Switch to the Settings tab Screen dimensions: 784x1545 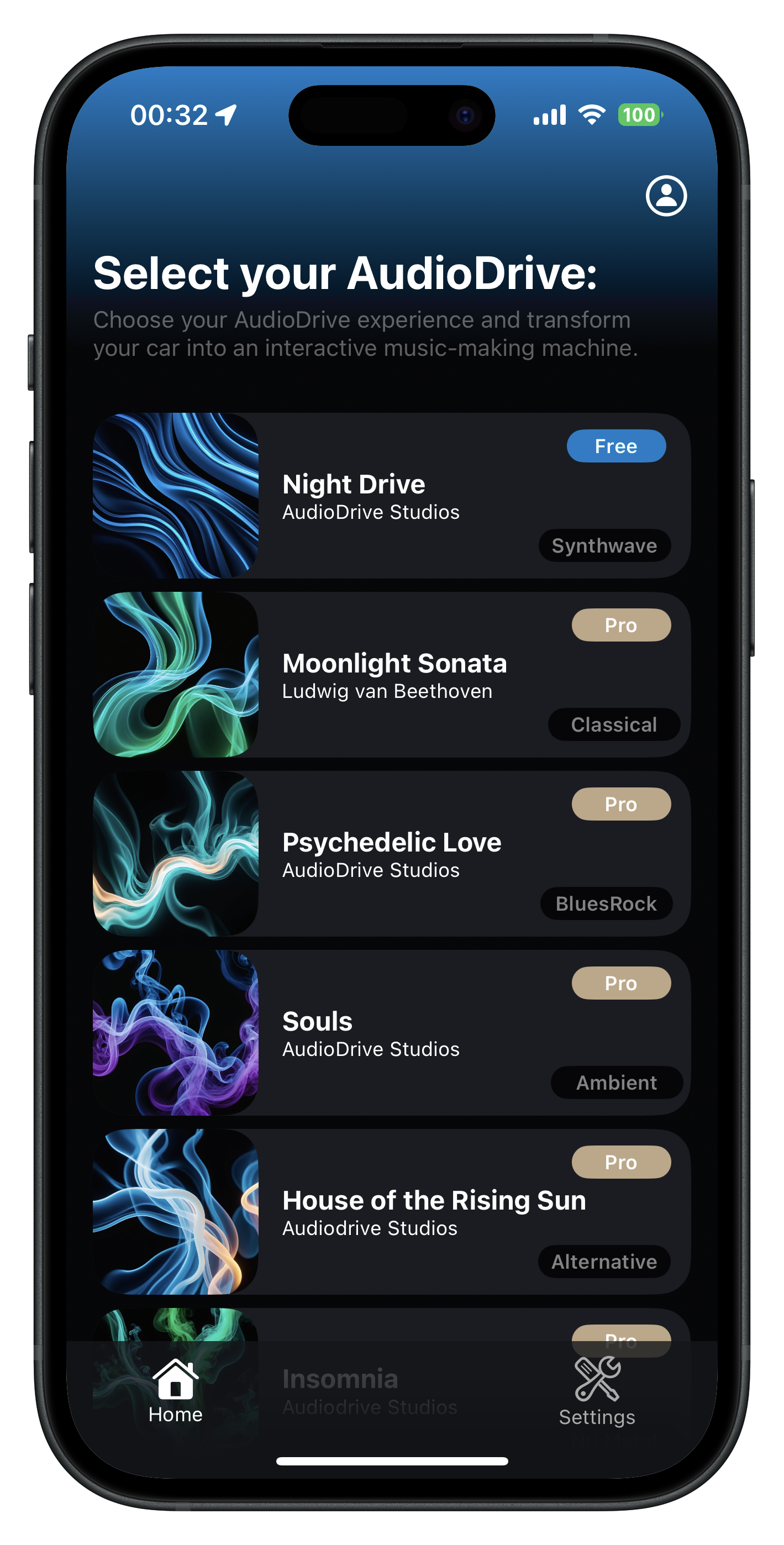tap(596, 1391)
